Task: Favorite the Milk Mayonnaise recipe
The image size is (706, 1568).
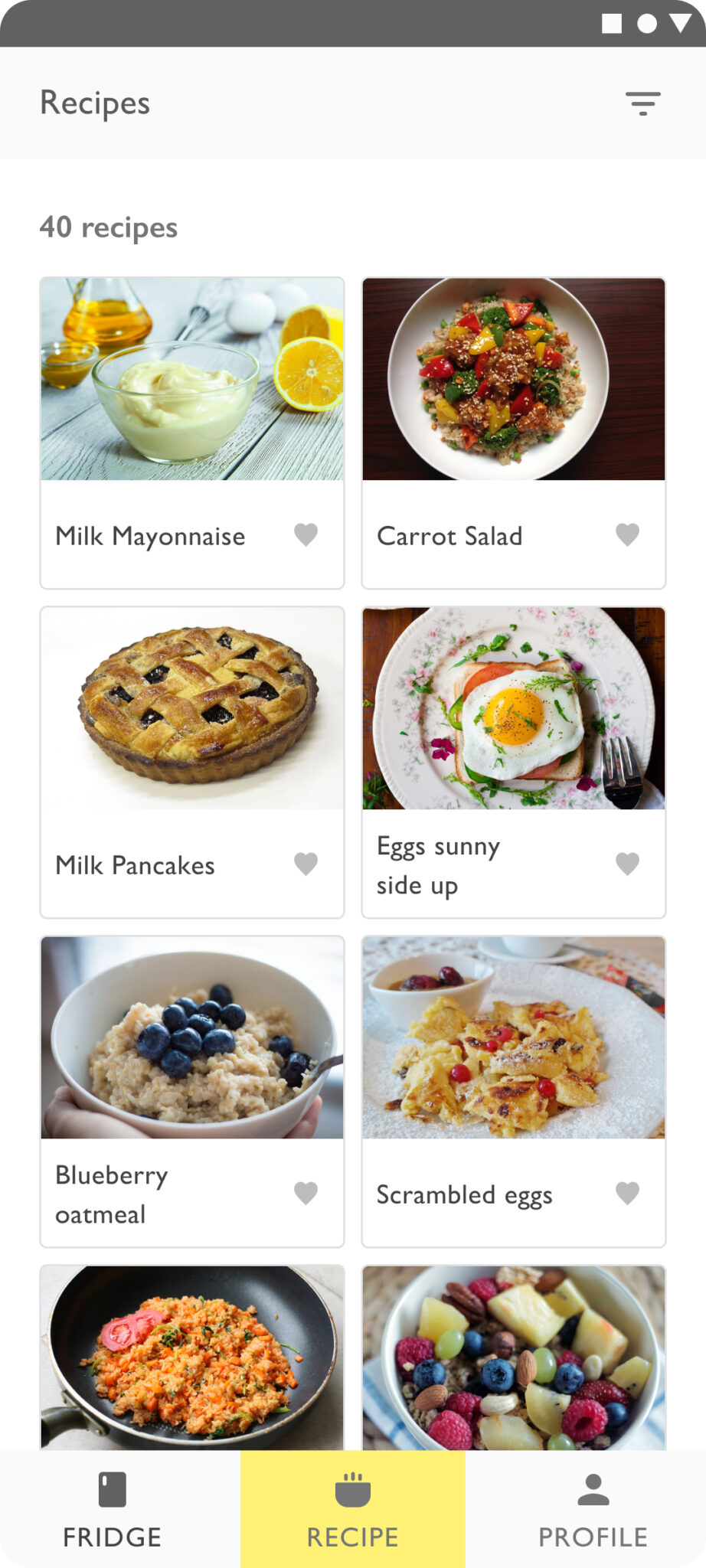Action: click(306, 534)
